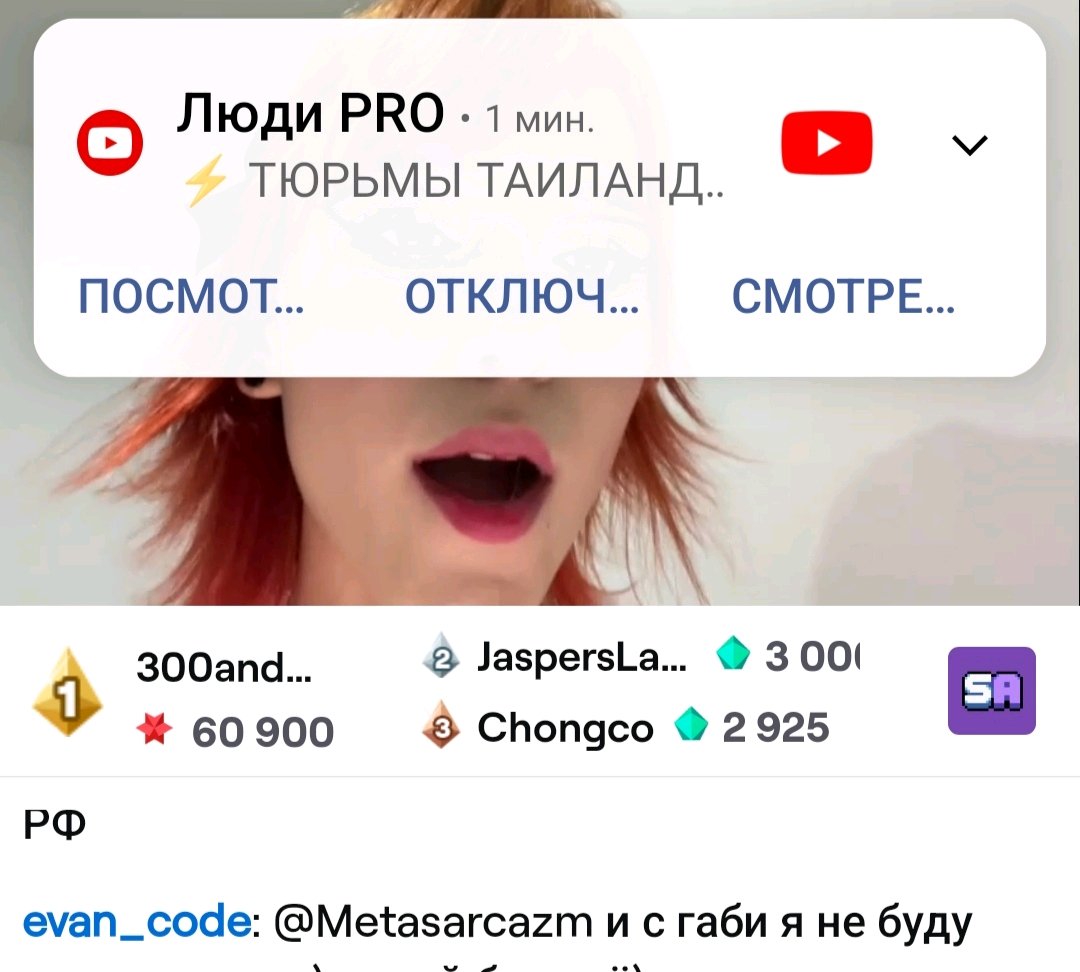The width and height of the screenshot is (1080, 972).
Task: Tap the ПОСМОТ… notification action
Action: coord(194,297)
